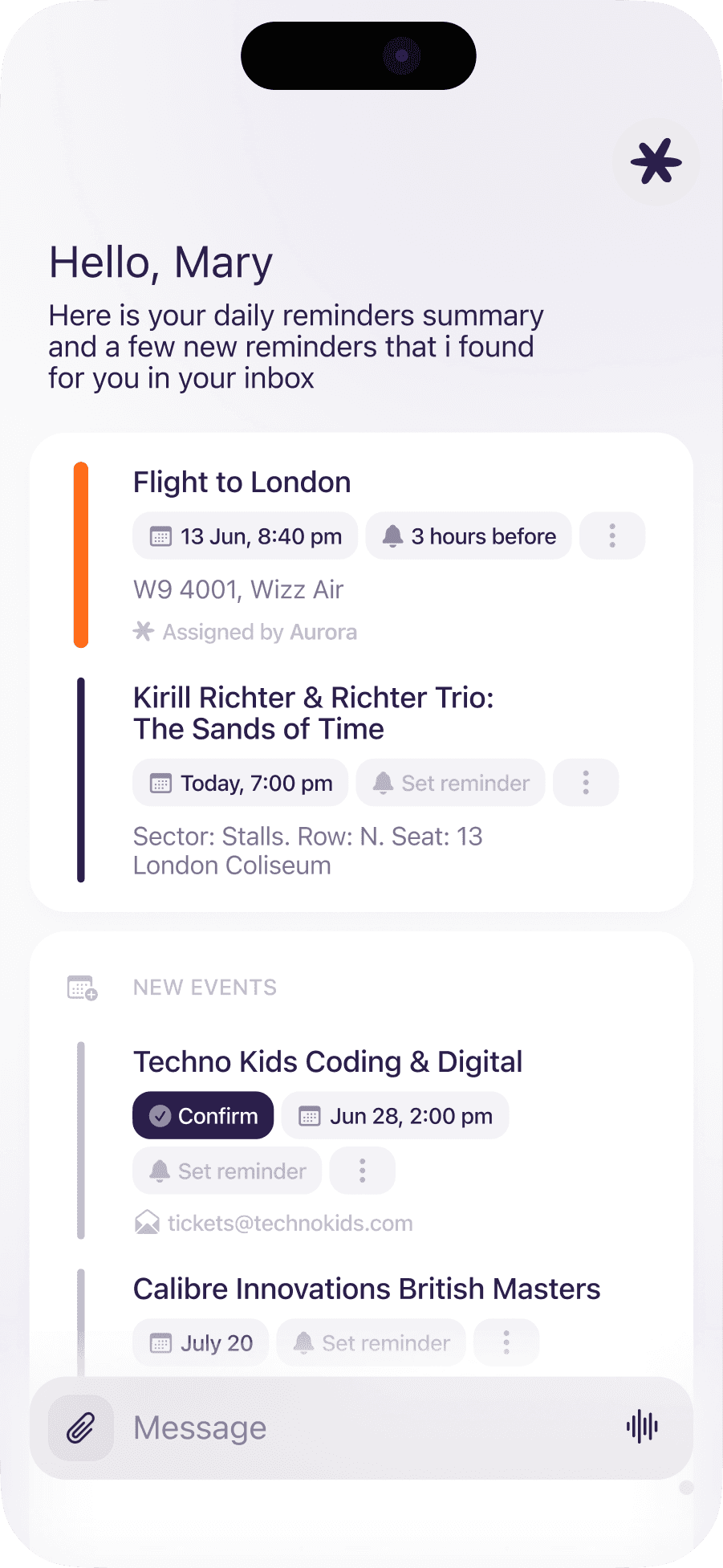Open more options for Kirill Richter event
Screen dimensions: 723x1568
pos(586,783)
